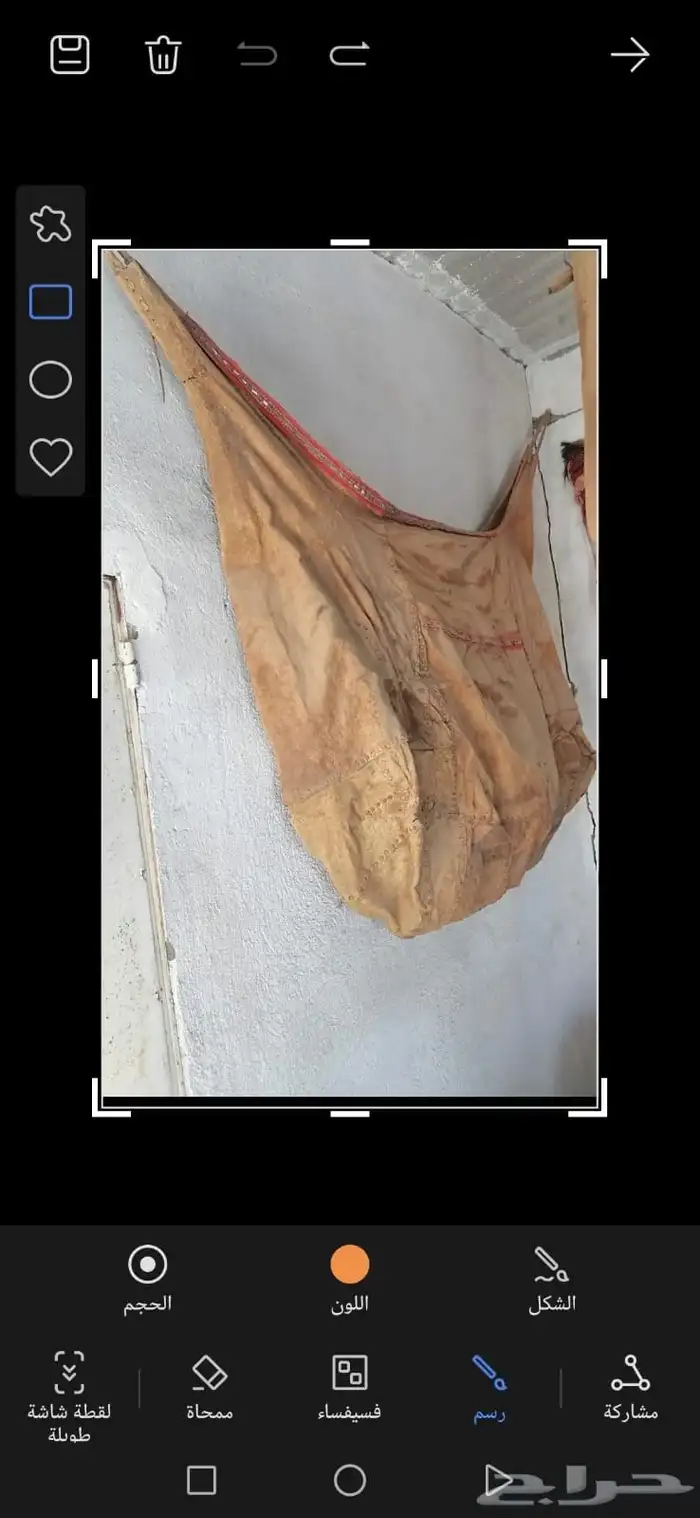Select the رسم draw tool

tap(490, 1387)
